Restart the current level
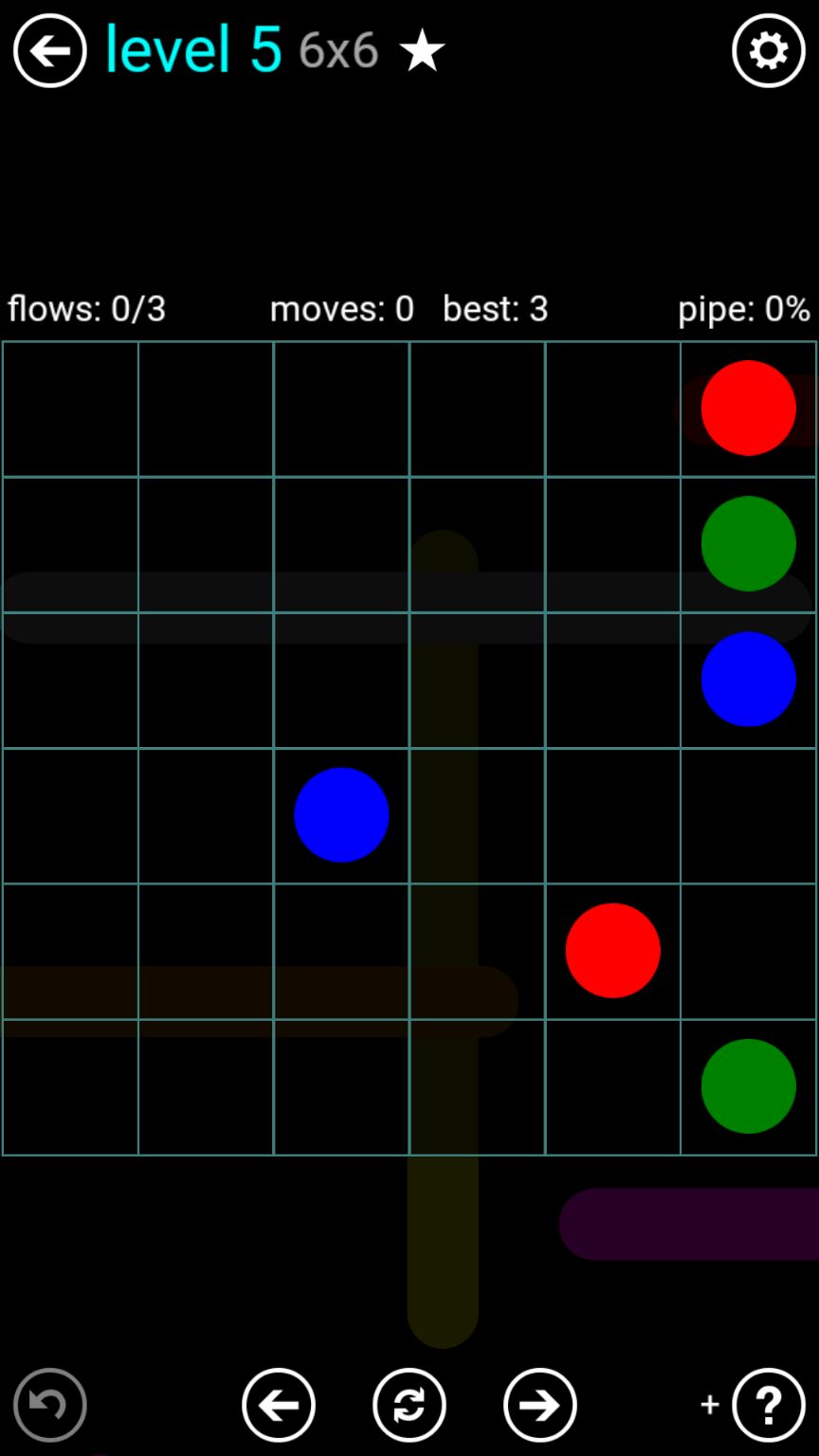The width and height of the screenshot is (819, 1456). pos(409,1404)
